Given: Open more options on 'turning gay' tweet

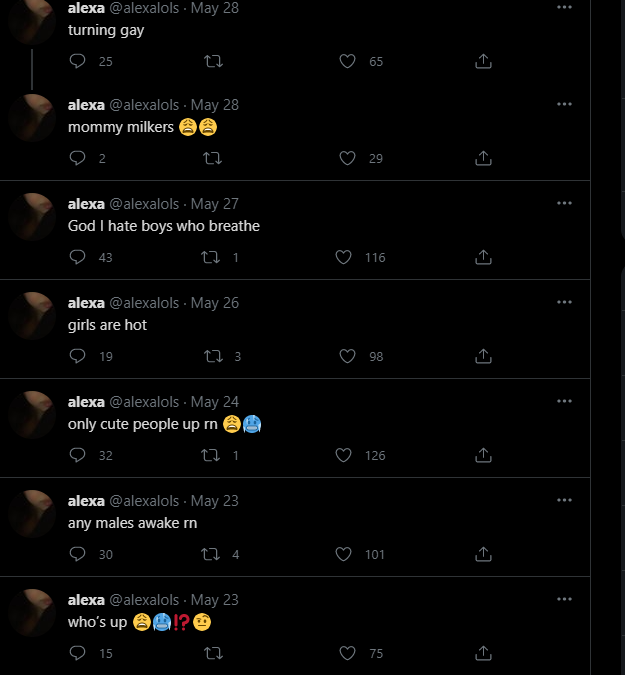Looking at the screenshot, I should (564, 6).
